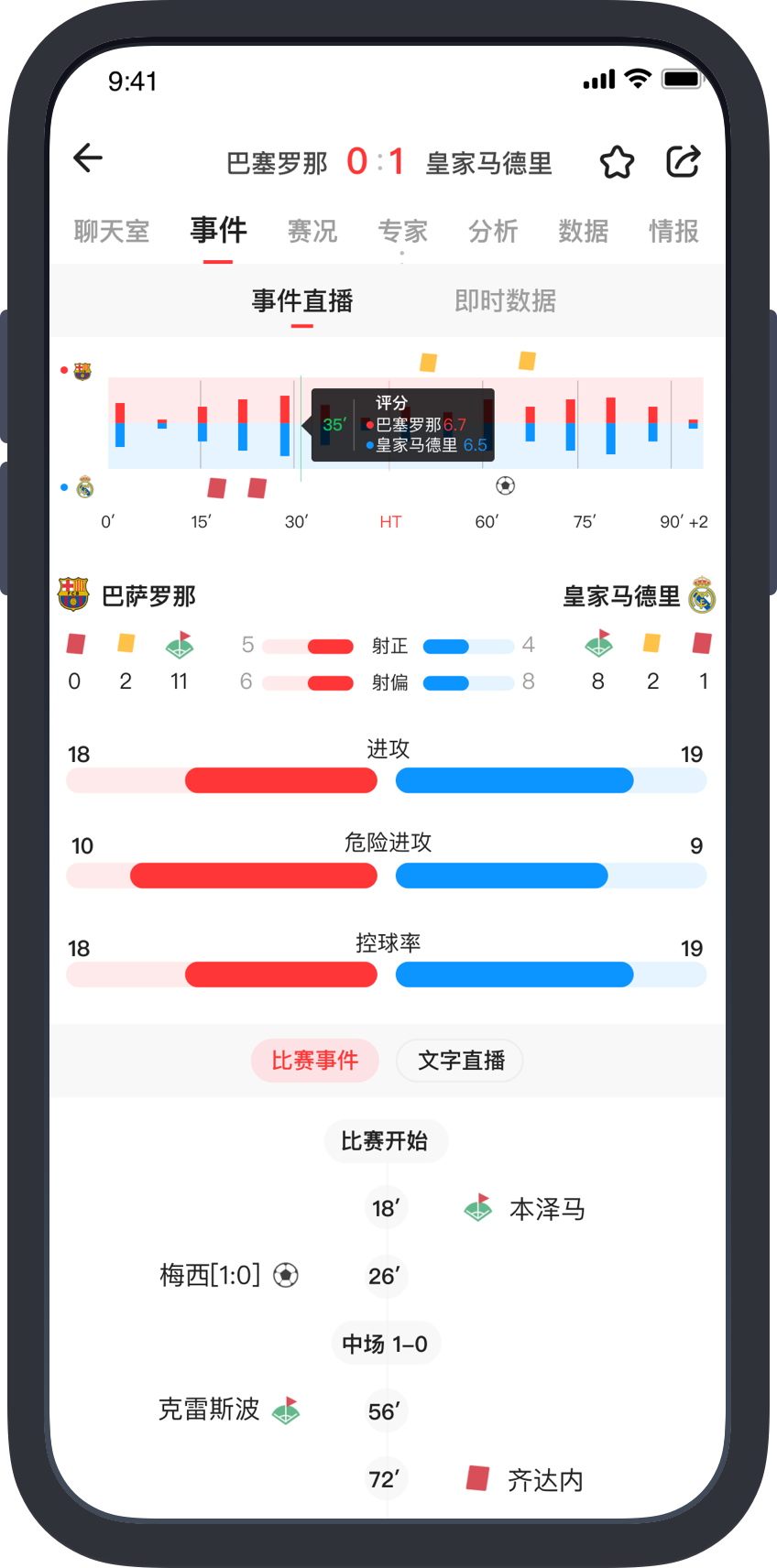The height and width of the screenshot is (1568, 777).
Task: Select the 事件直播 sub-tab
Action: point(302,300)
